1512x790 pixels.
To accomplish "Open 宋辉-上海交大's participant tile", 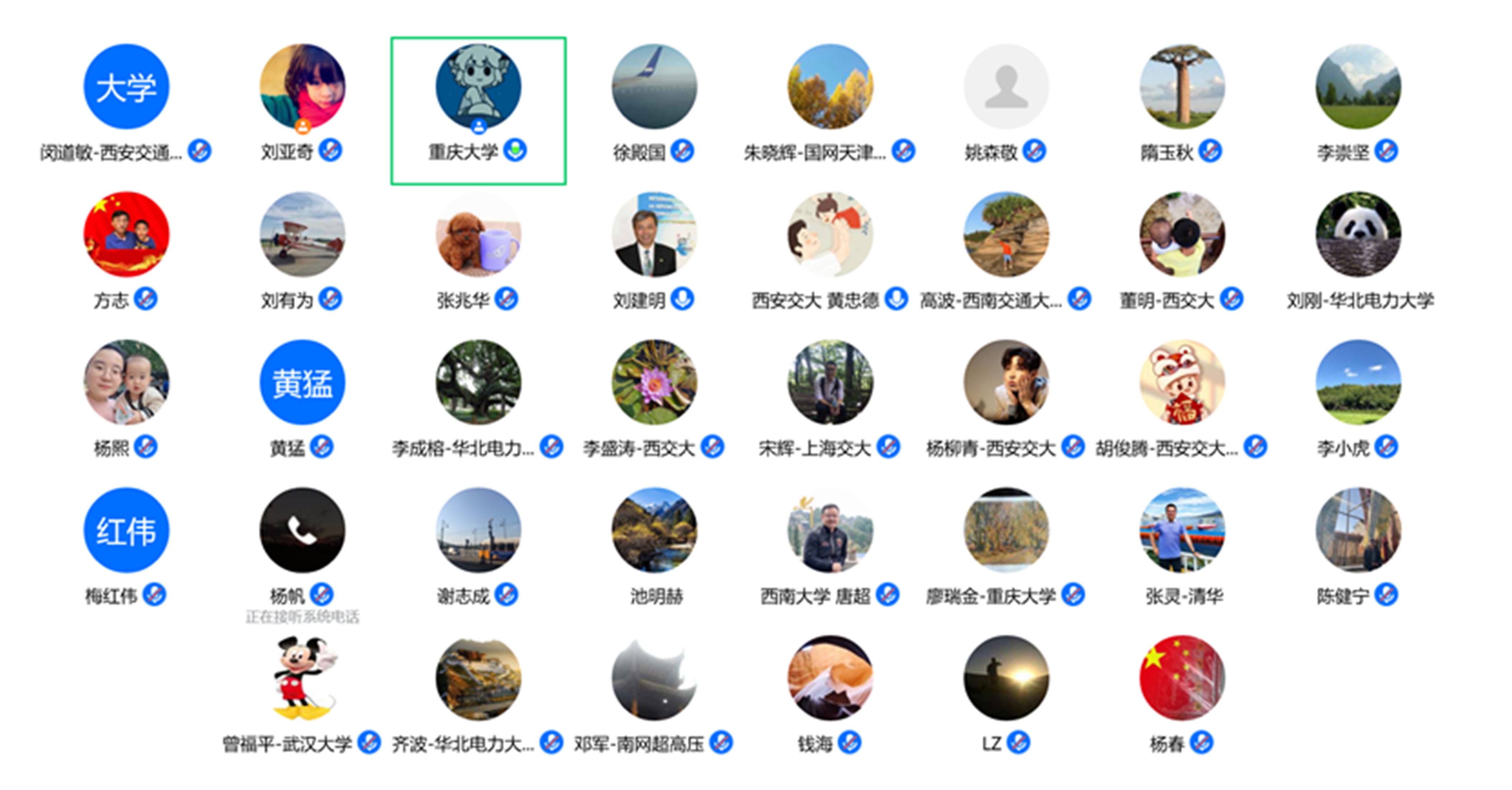I will click(830, 382).
